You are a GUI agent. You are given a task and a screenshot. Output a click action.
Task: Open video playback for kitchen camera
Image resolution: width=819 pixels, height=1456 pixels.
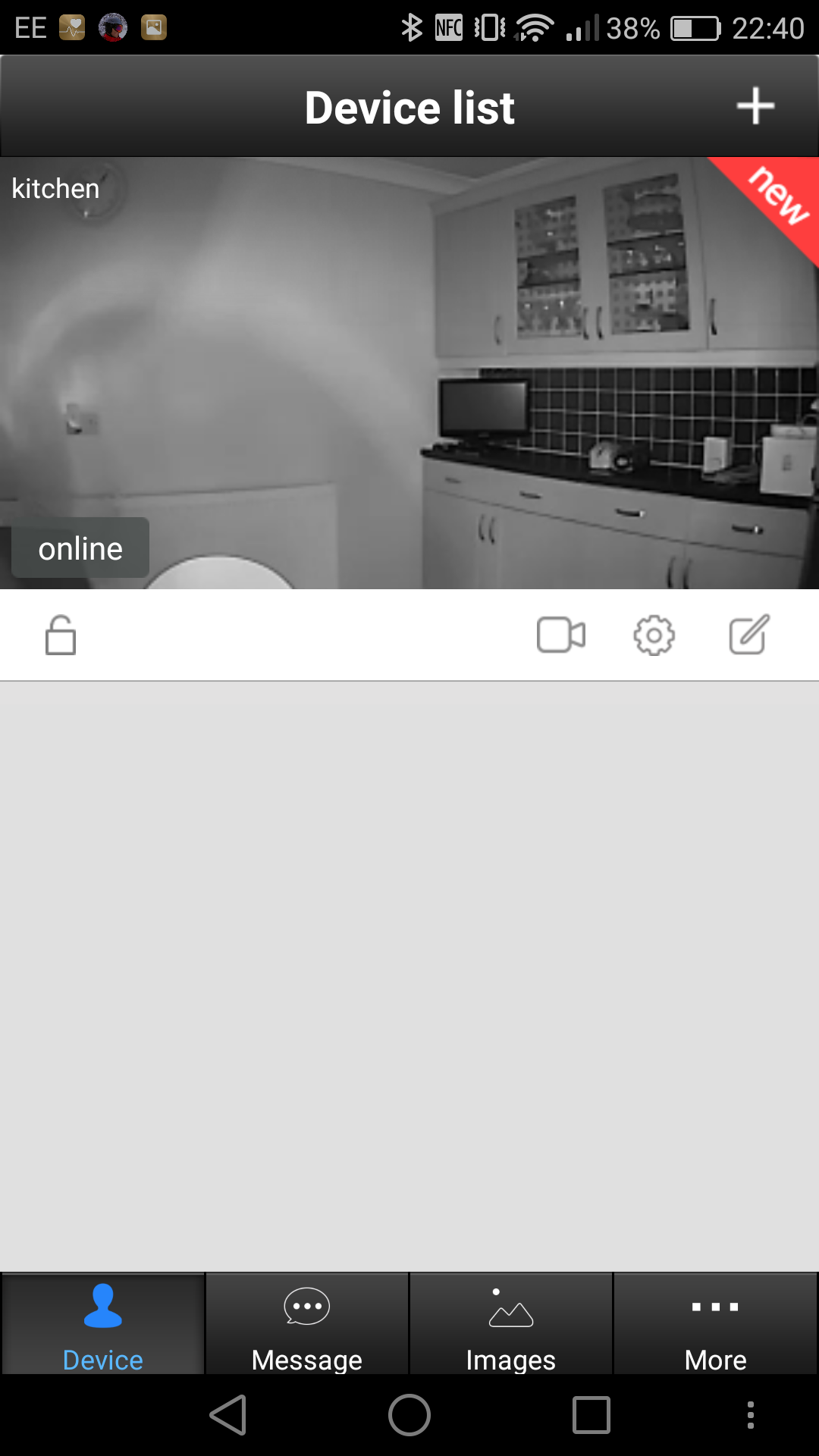coord(561,635)
